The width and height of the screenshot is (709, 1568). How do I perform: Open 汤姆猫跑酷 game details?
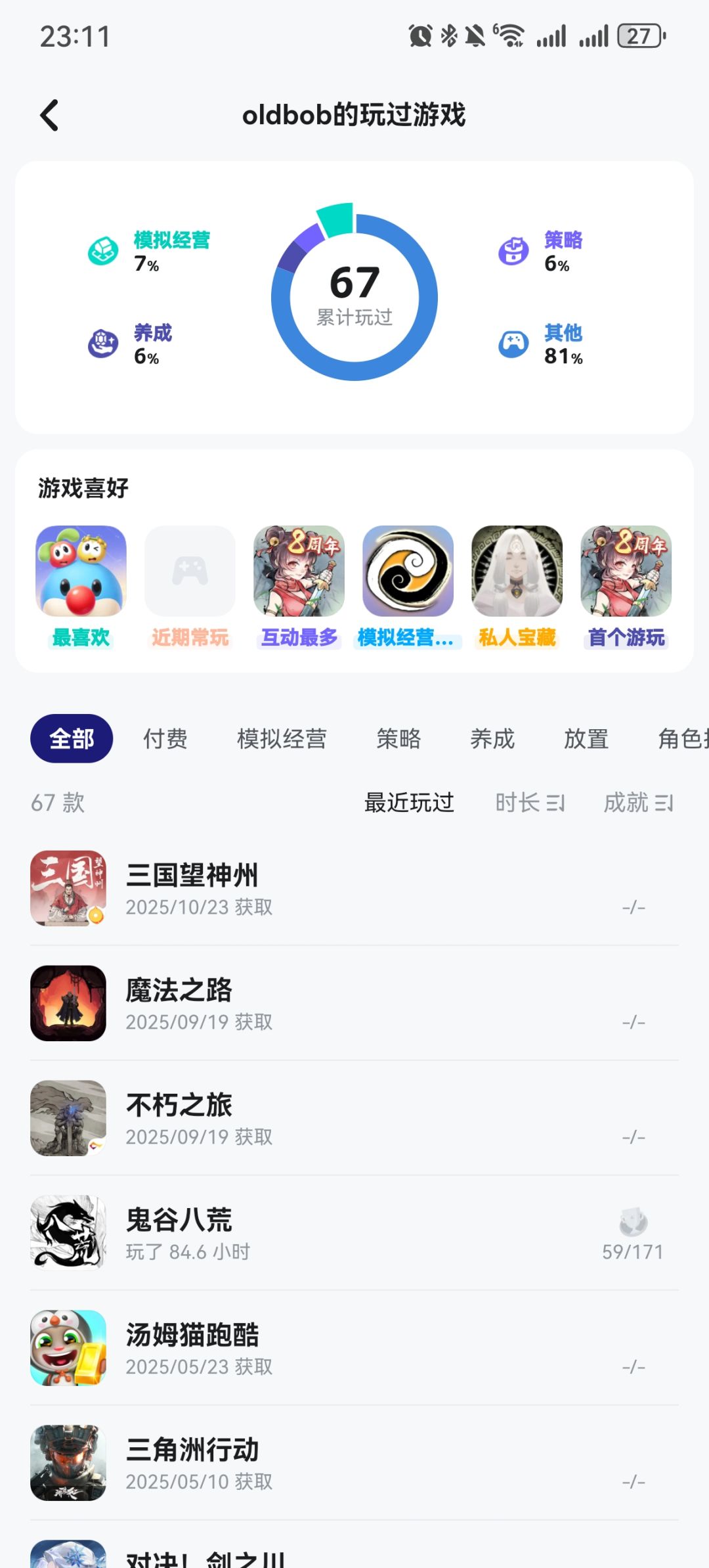pyautogui.click(x=192, y=1348)
